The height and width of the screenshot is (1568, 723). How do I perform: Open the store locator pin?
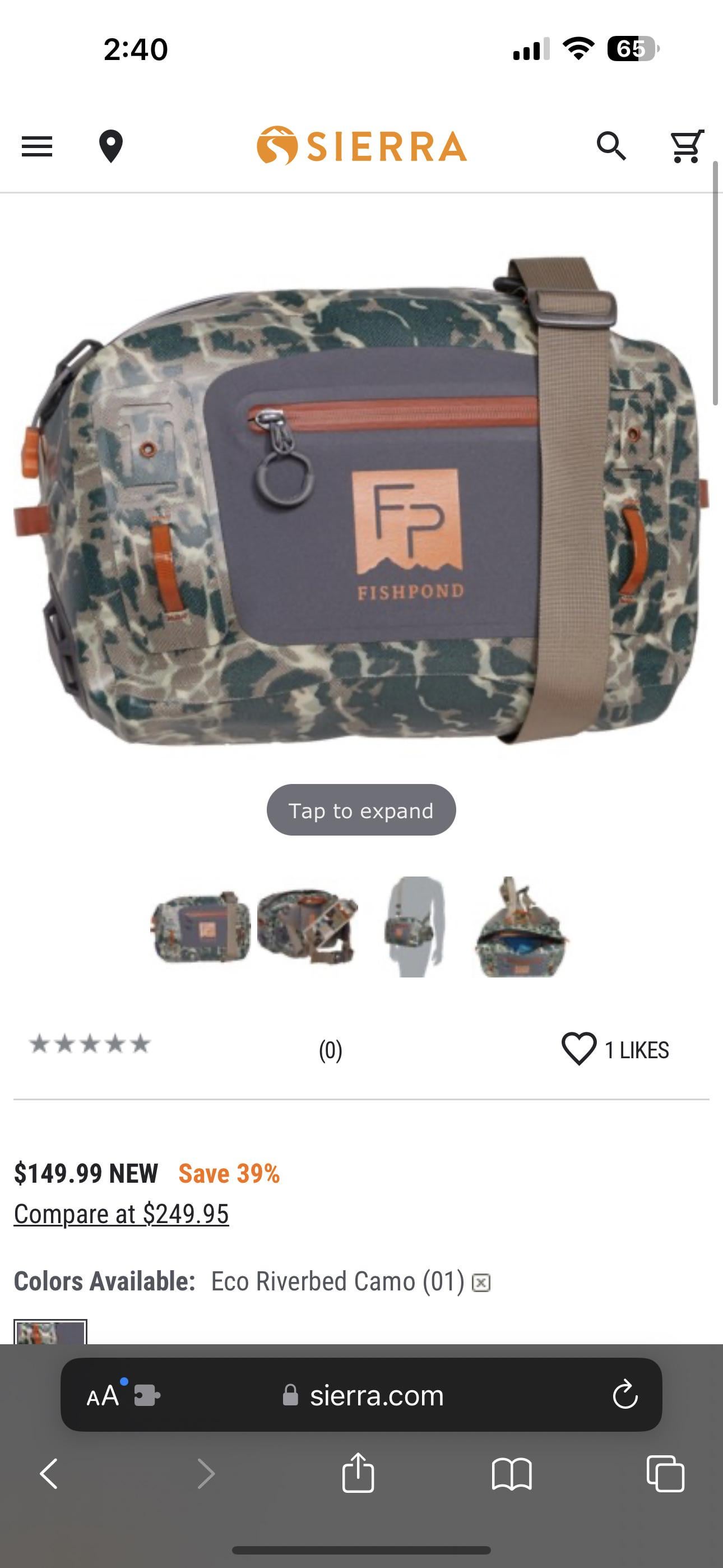coord(111,146)
